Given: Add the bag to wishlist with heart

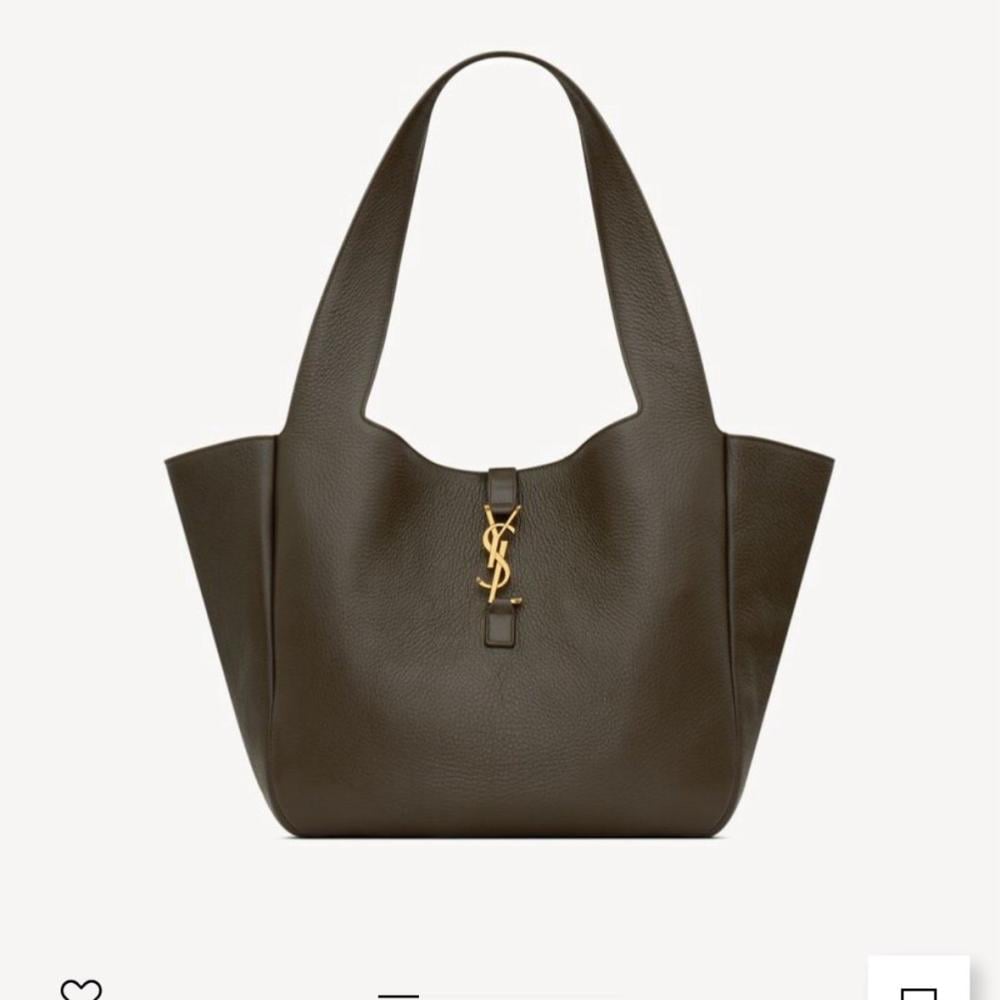Looking at the screenshot, I should 81,989.
